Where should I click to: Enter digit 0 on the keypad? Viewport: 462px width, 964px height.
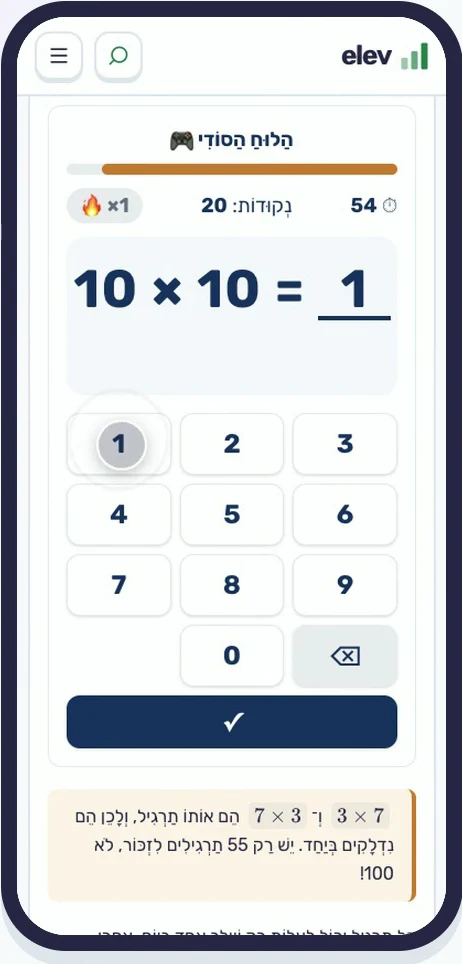232,656
